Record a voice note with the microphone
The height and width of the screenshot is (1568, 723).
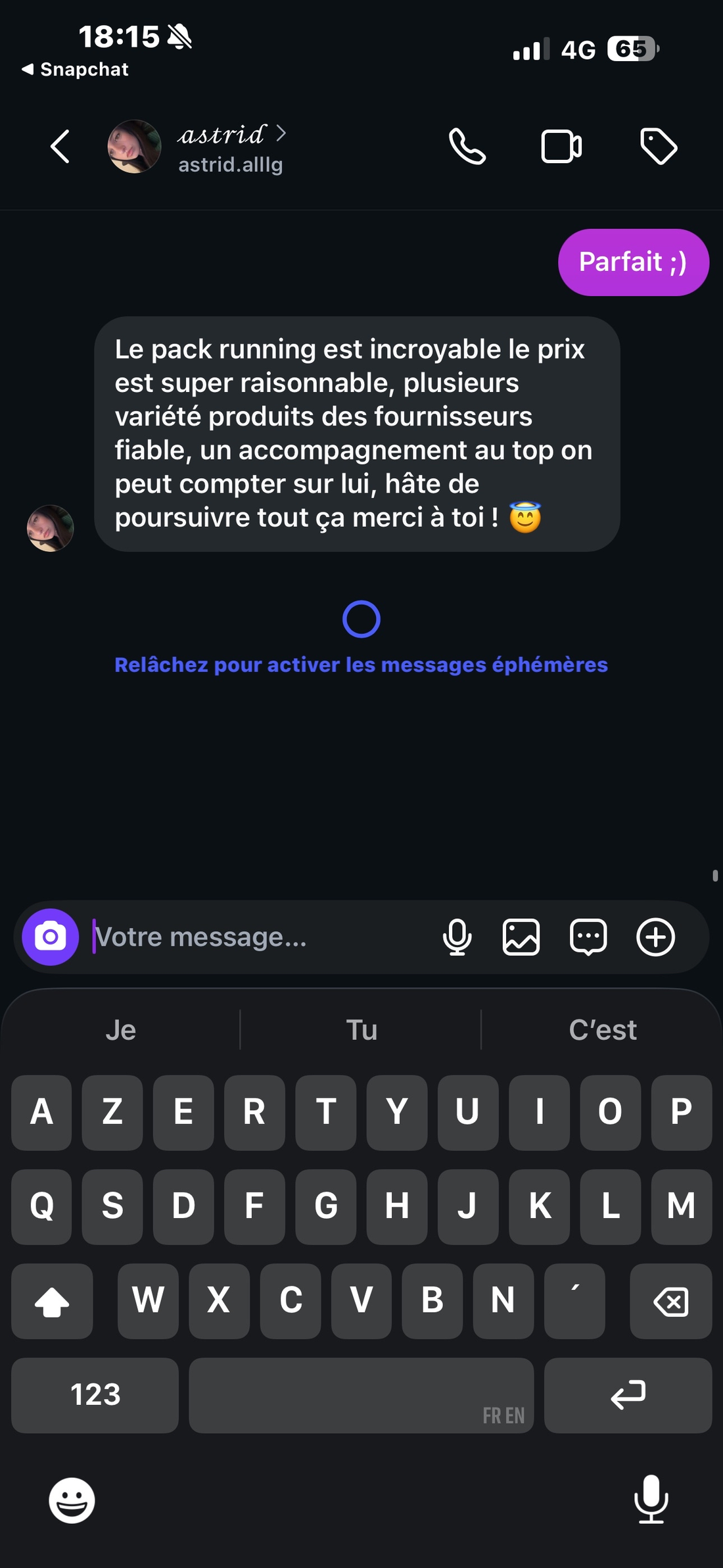click(x=458, y=937)
